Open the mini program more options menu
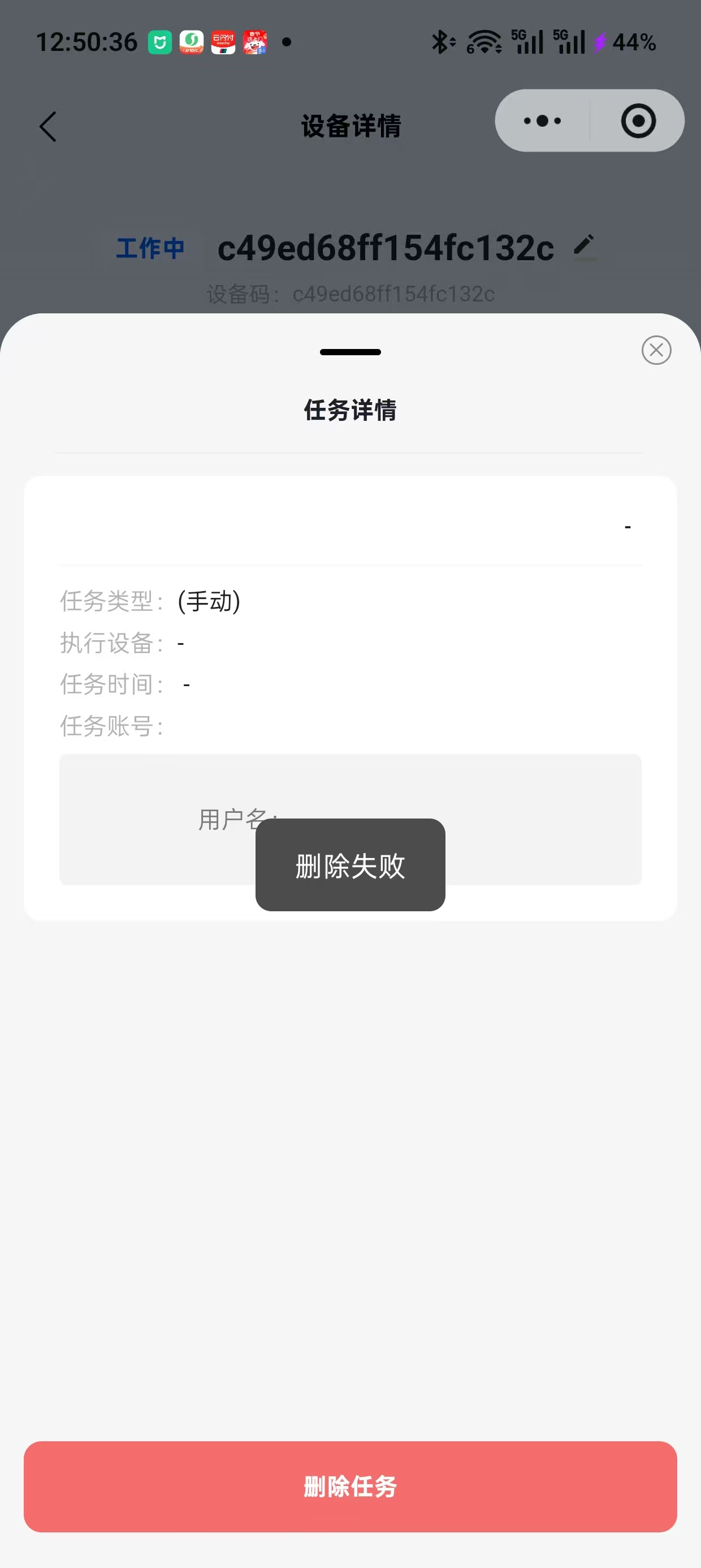 coord(542,120)
